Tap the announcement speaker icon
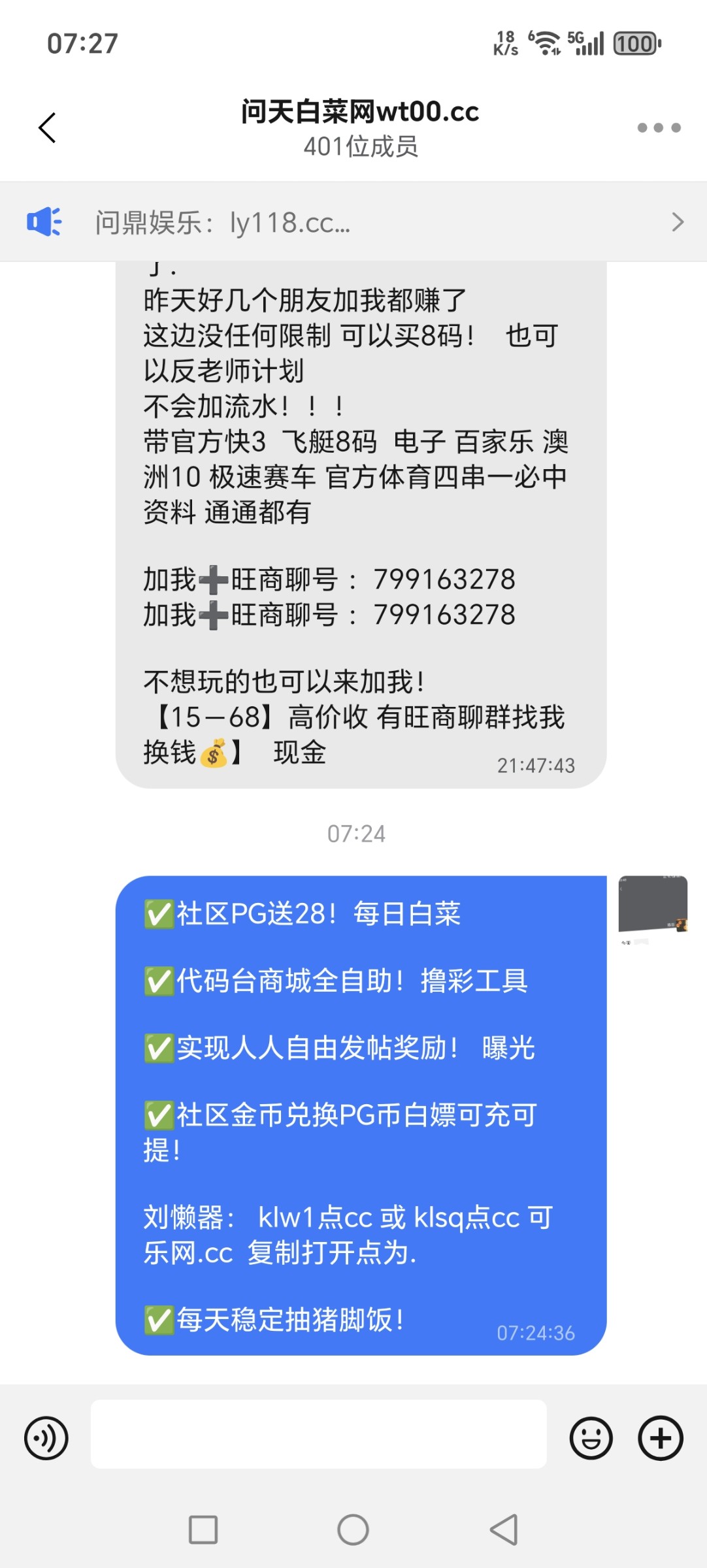This screenshot has height=1568, width=707. [x=44, y=222]
